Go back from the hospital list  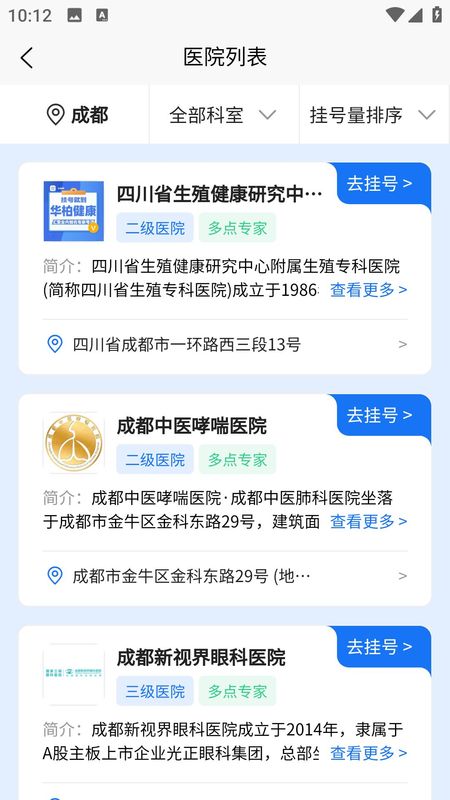pyautogui.click(x=27, y=57)
